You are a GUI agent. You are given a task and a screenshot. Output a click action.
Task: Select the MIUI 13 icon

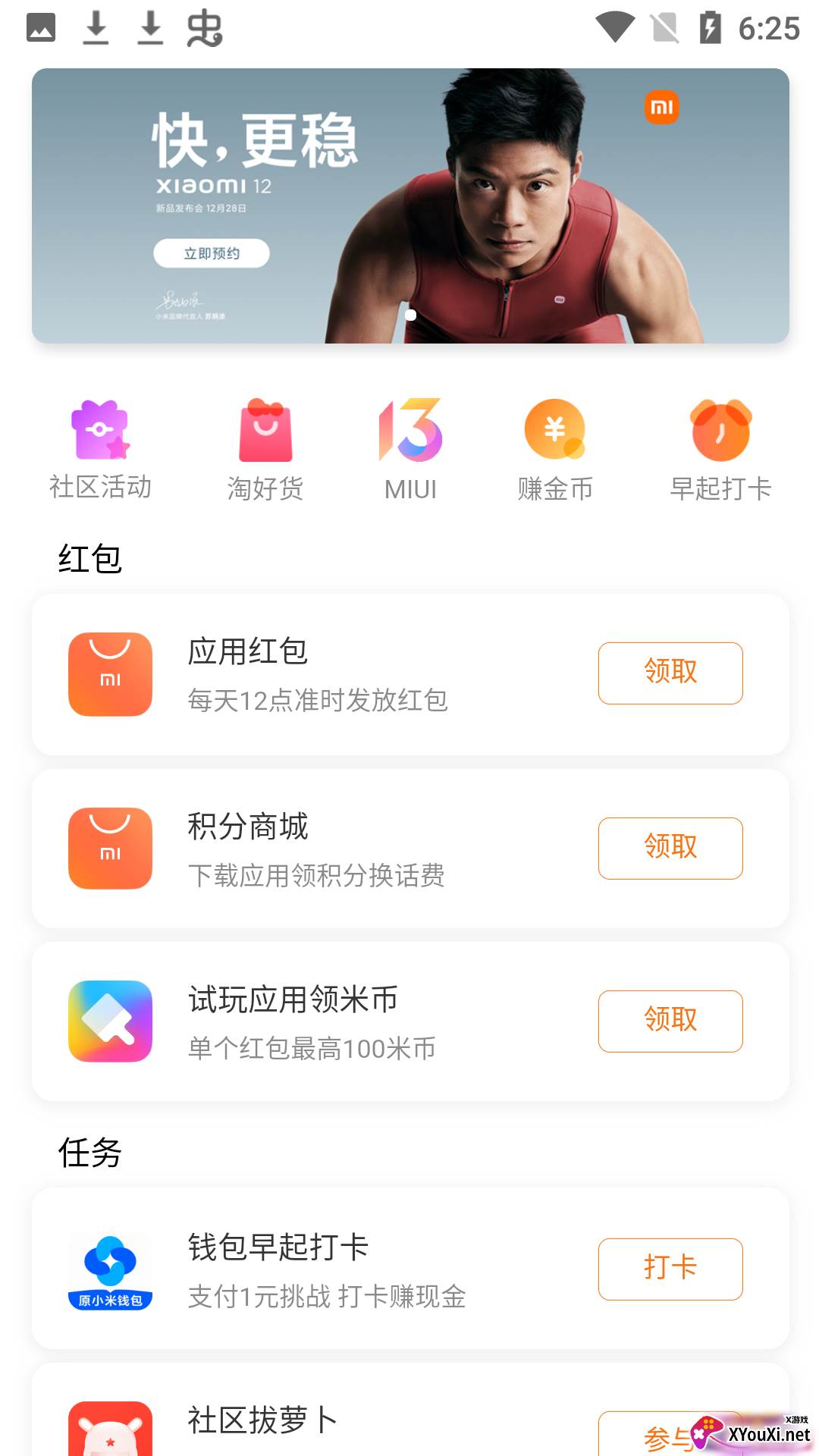point(409,432)
